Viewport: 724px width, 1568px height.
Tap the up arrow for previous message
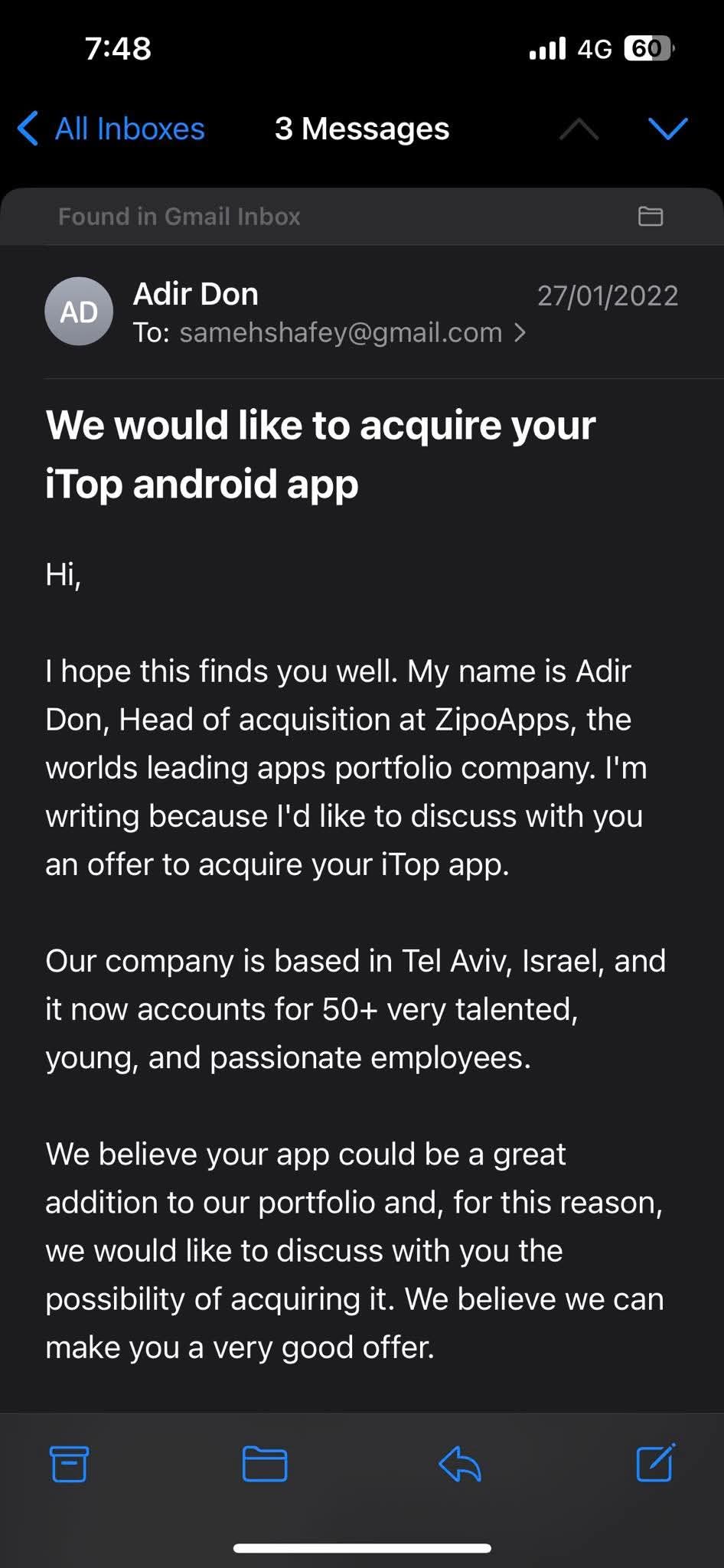[579, 129]
